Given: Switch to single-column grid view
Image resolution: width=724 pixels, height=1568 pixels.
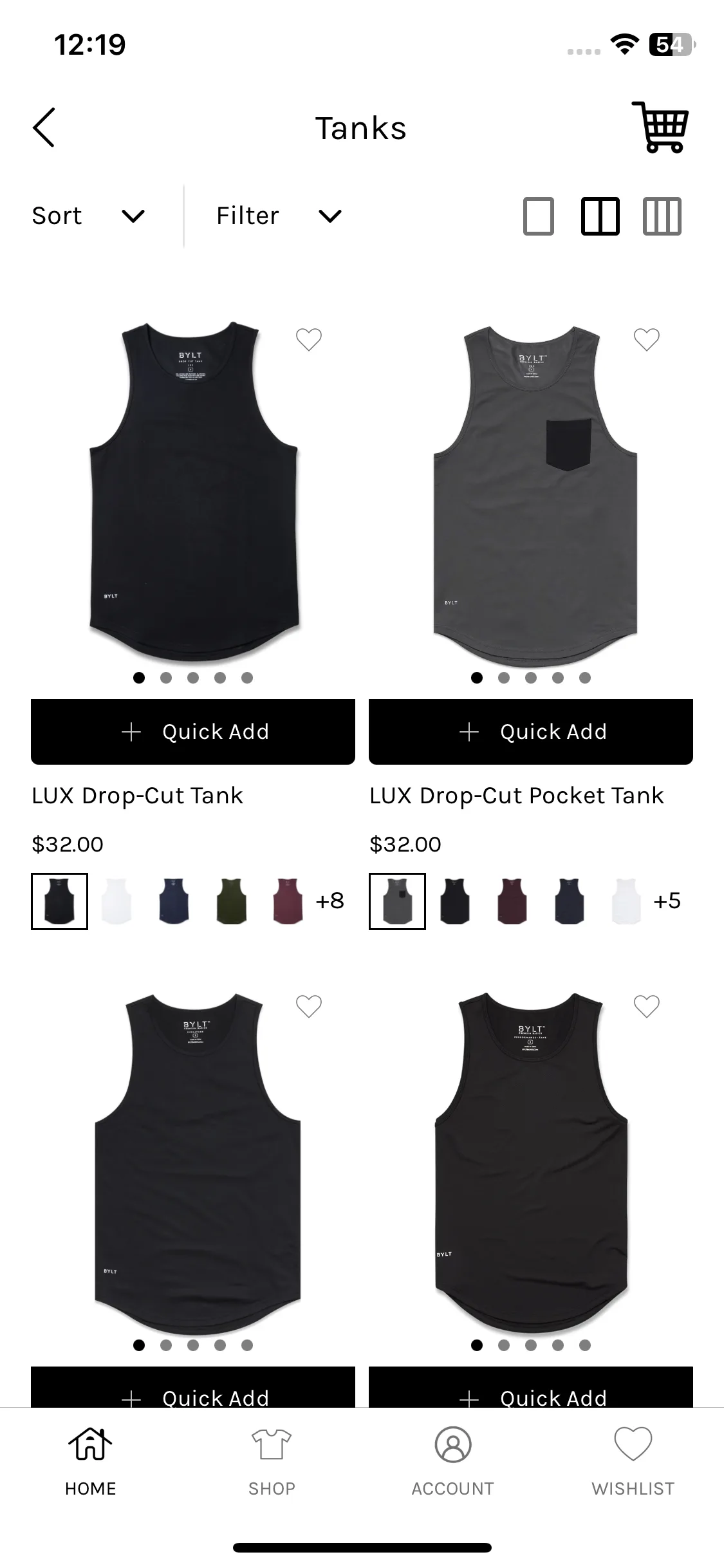Looking at the screenshot, I should click(x=538, y=216).
